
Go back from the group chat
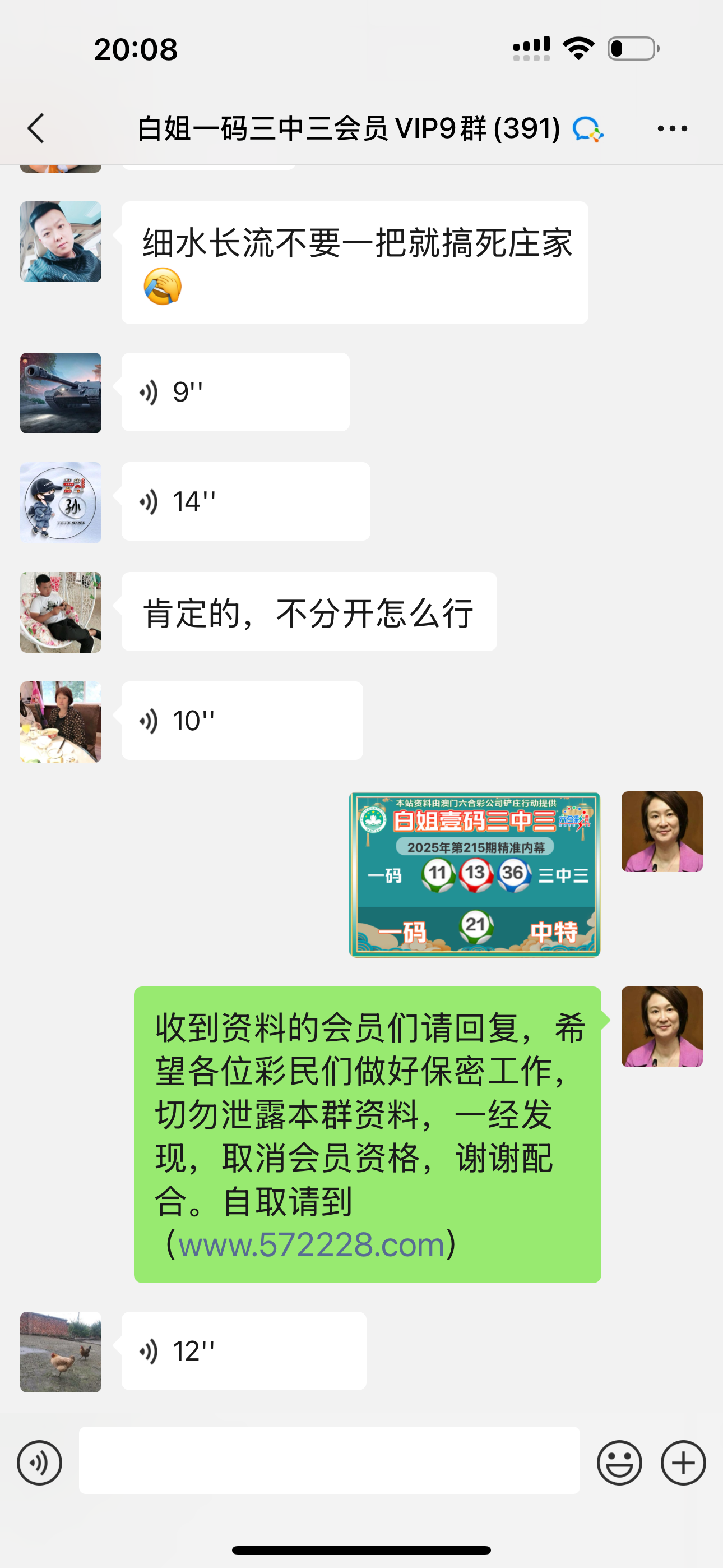[x=36, y=128]
